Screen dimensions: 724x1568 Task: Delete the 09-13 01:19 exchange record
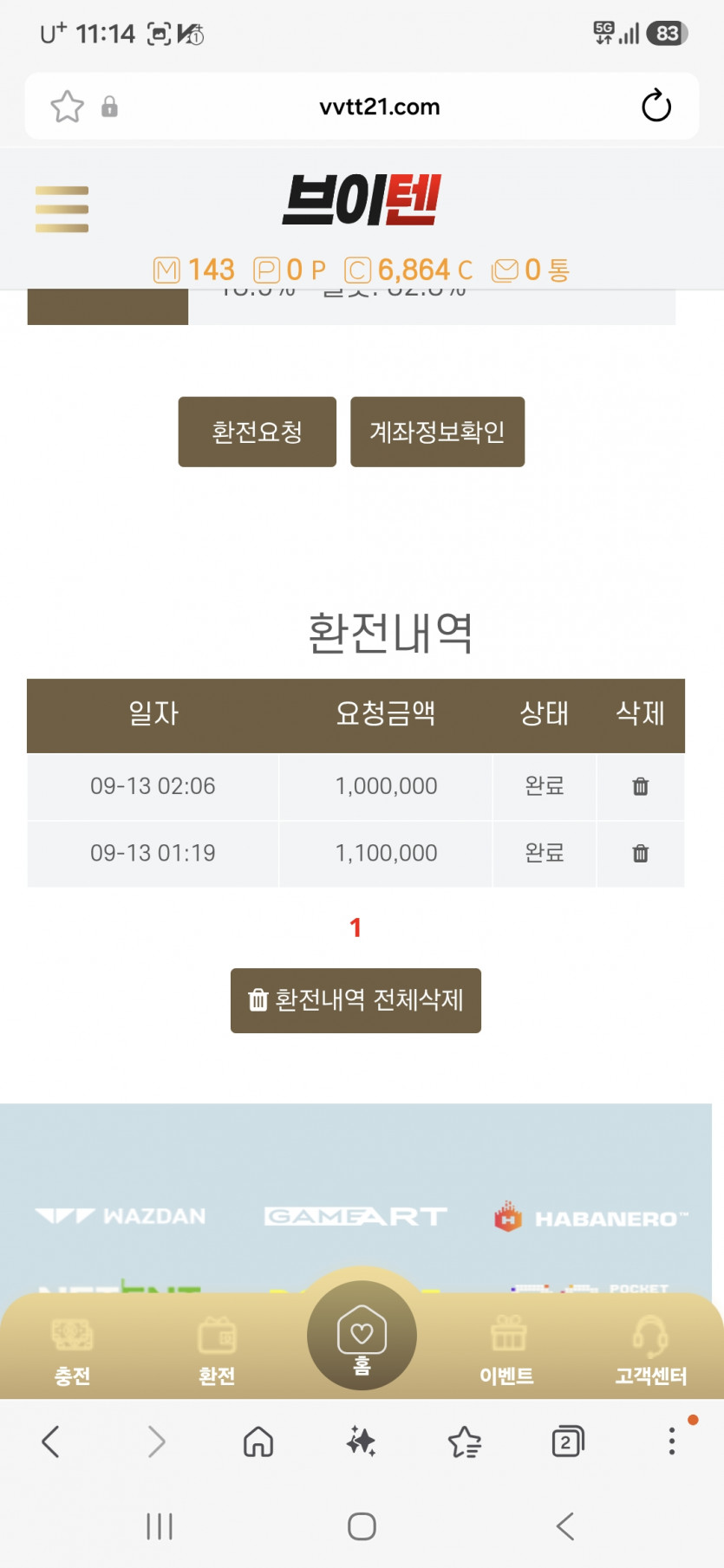coord(641,853)
